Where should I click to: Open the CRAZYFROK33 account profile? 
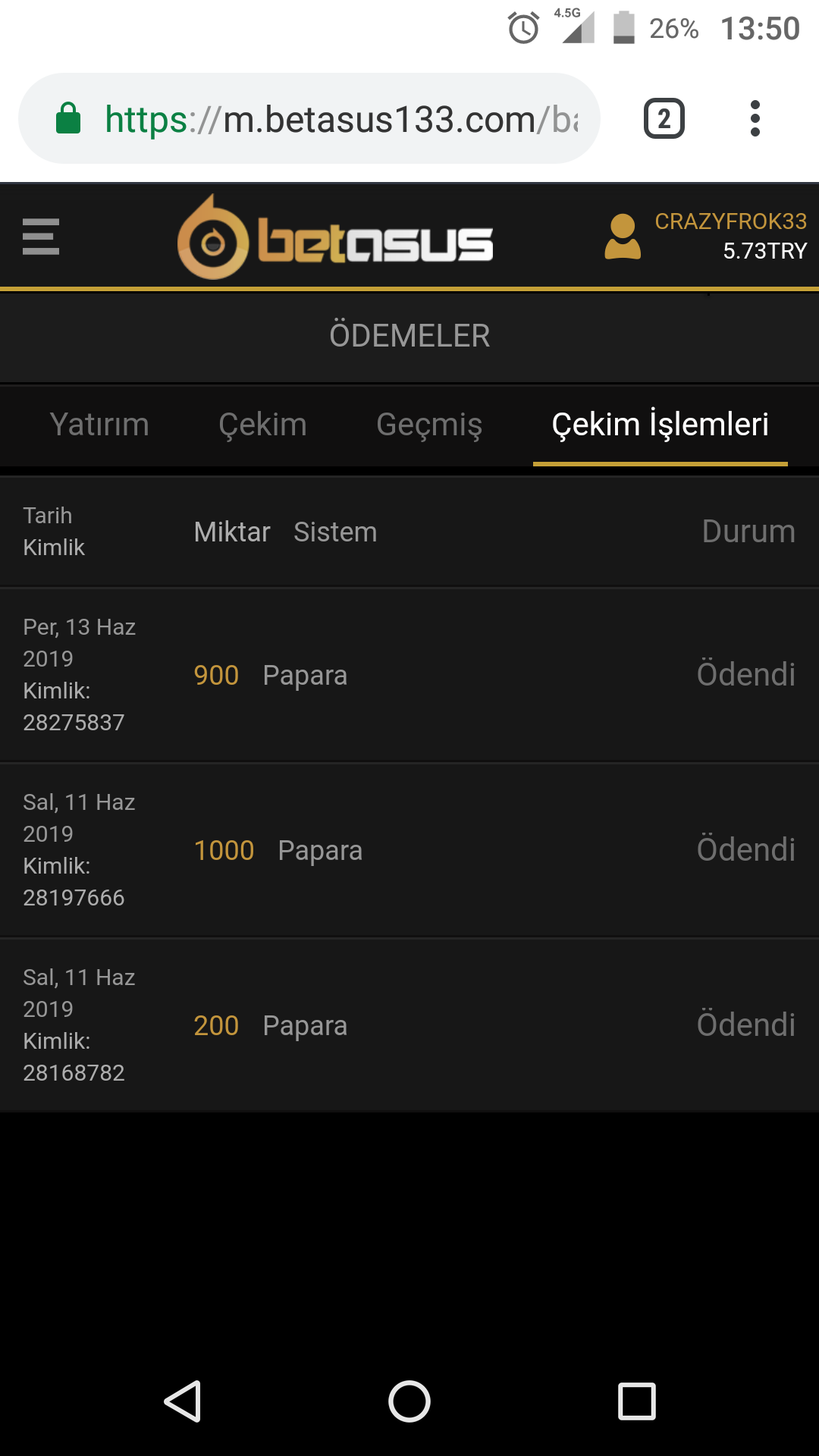tap(705, 237)
